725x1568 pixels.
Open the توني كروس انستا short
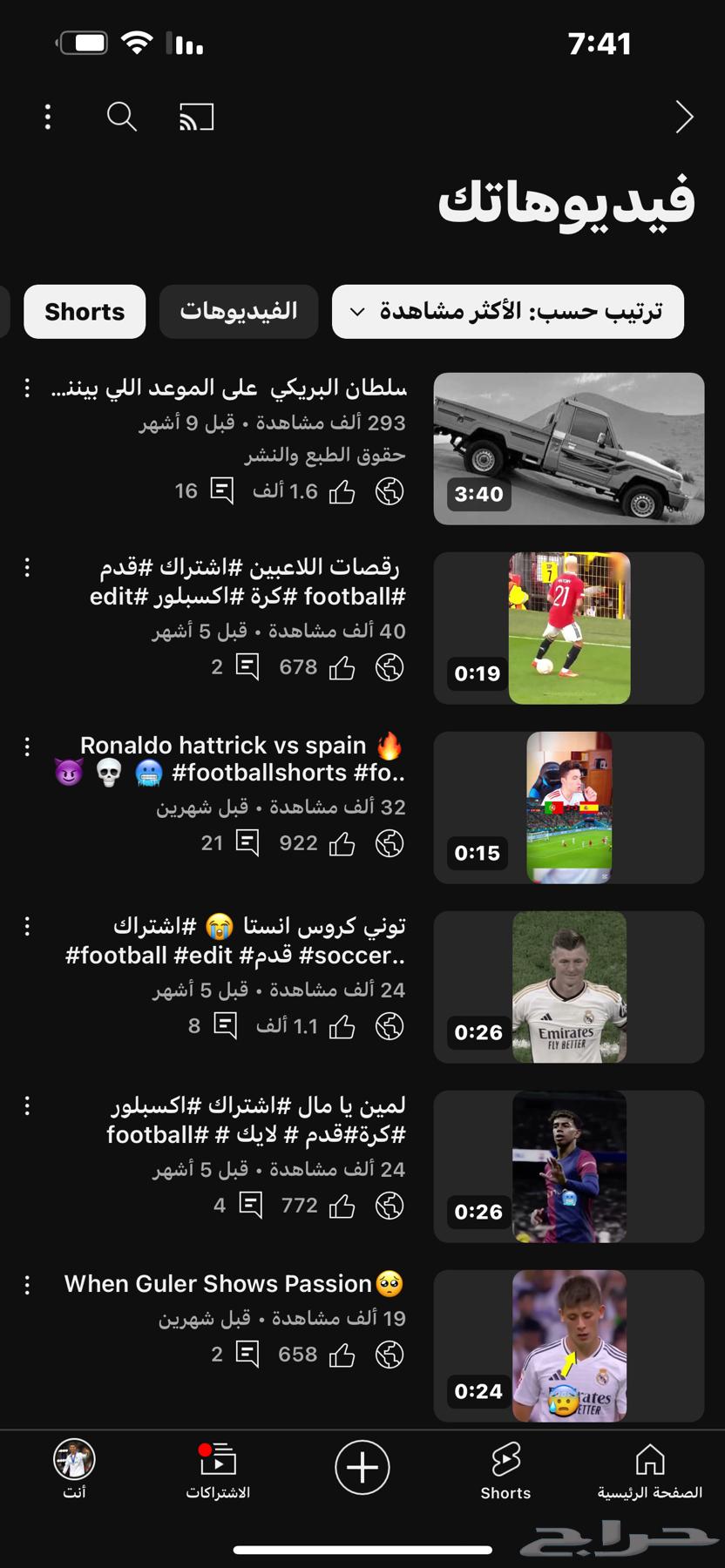point(568,987)
